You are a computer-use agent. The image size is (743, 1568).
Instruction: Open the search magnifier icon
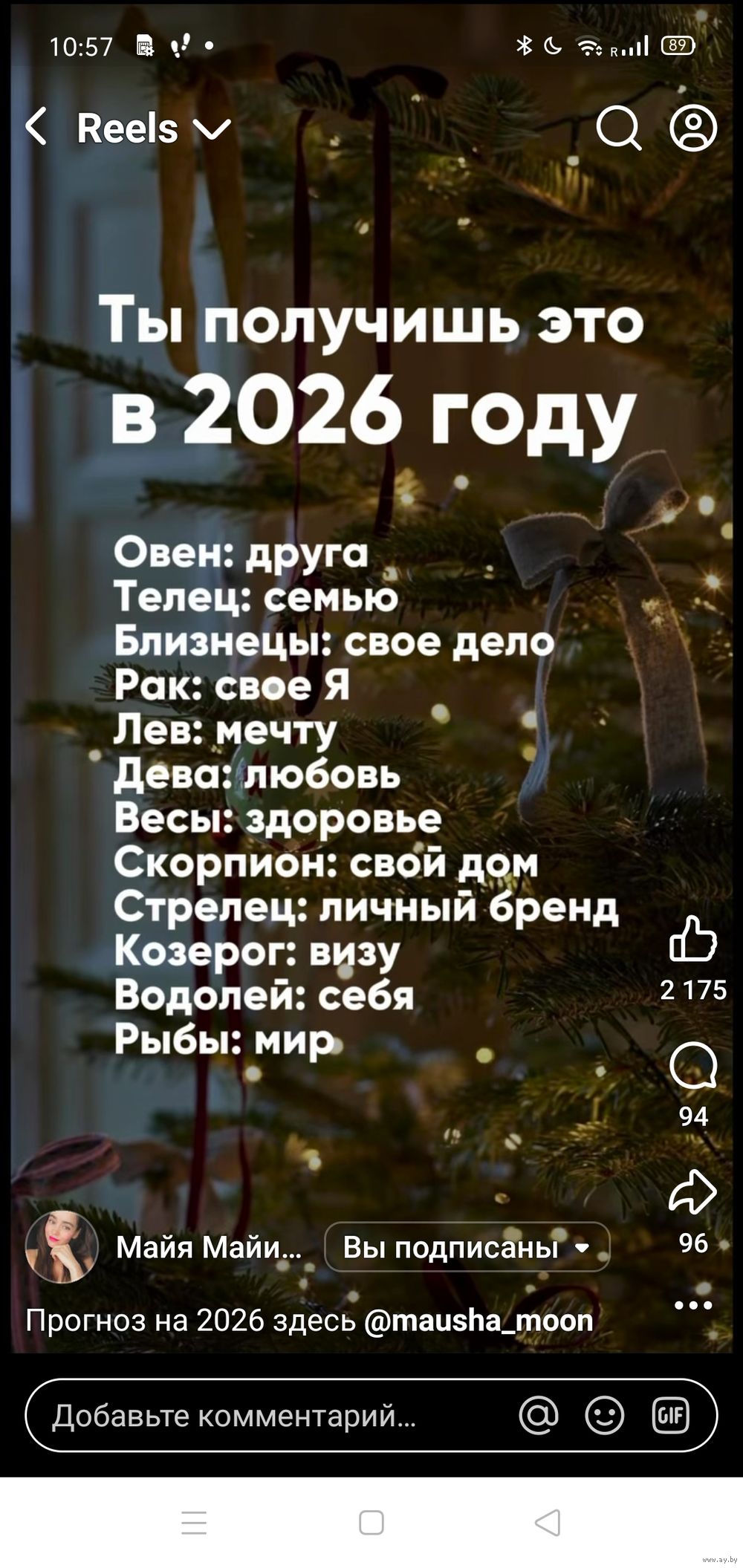click(618, 129)
